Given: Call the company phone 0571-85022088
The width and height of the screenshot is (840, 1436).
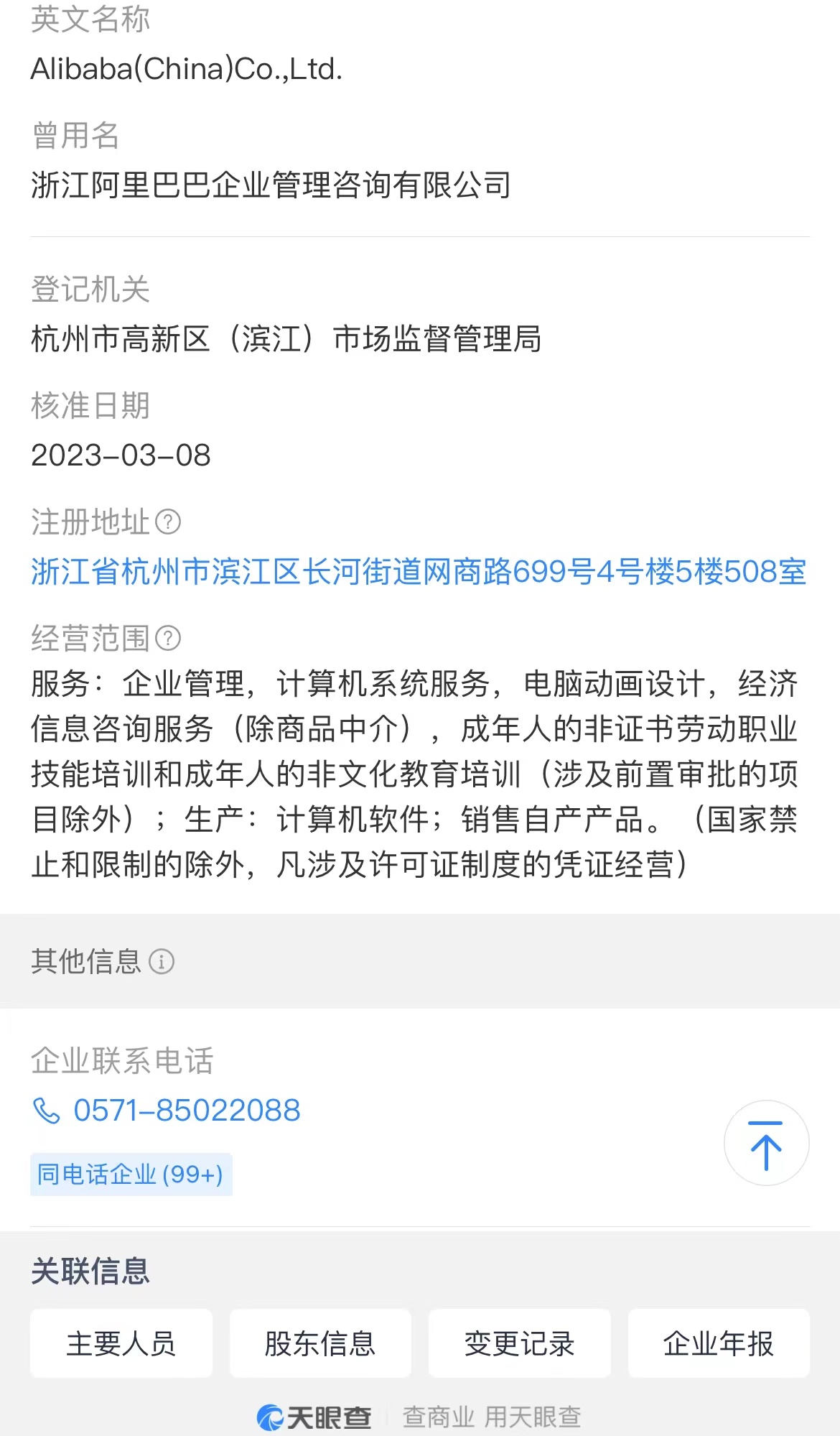Looking at the screenshot, I should coord(167,1111).
